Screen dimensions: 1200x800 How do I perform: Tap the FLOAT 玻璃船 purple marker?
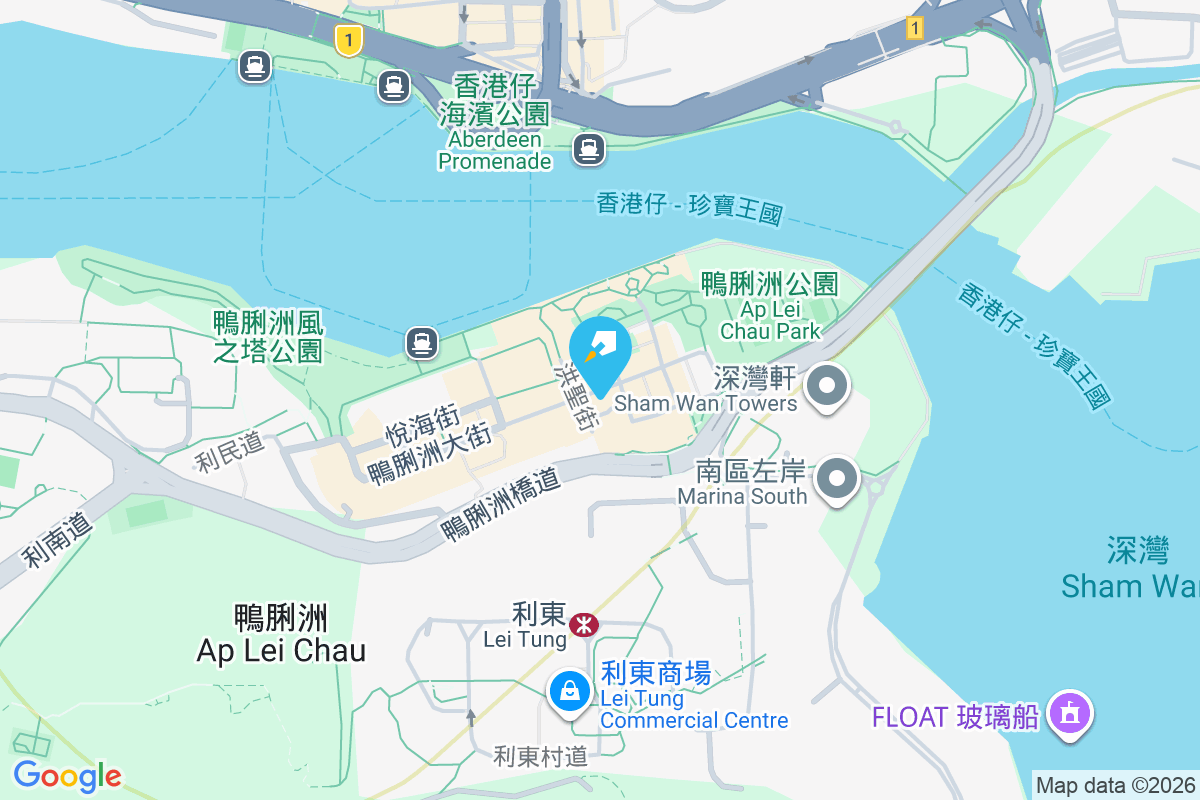tap(1071, 714)
